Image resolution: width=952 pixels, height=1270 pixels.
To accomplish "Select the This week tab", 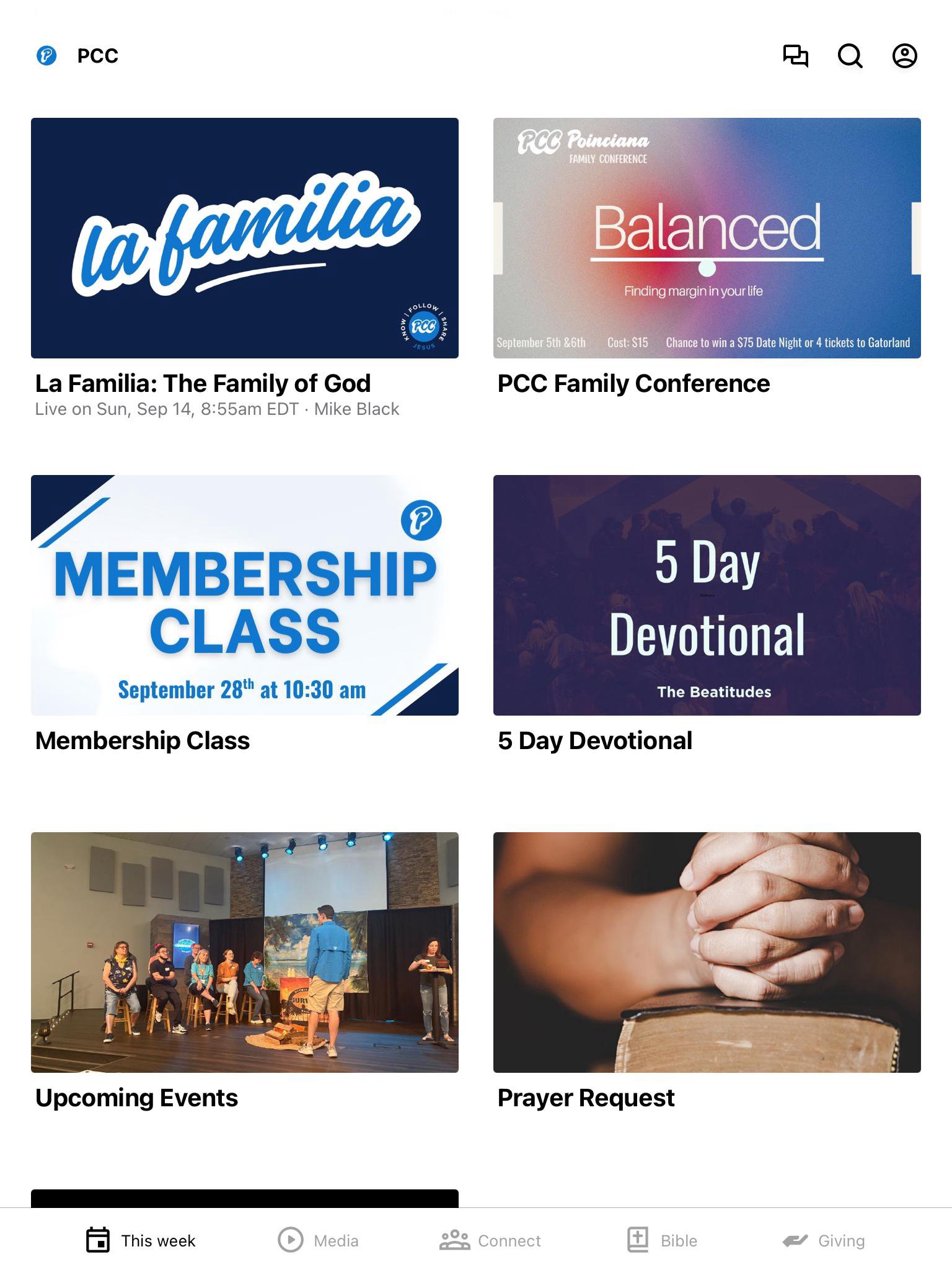I will 141,1240.
